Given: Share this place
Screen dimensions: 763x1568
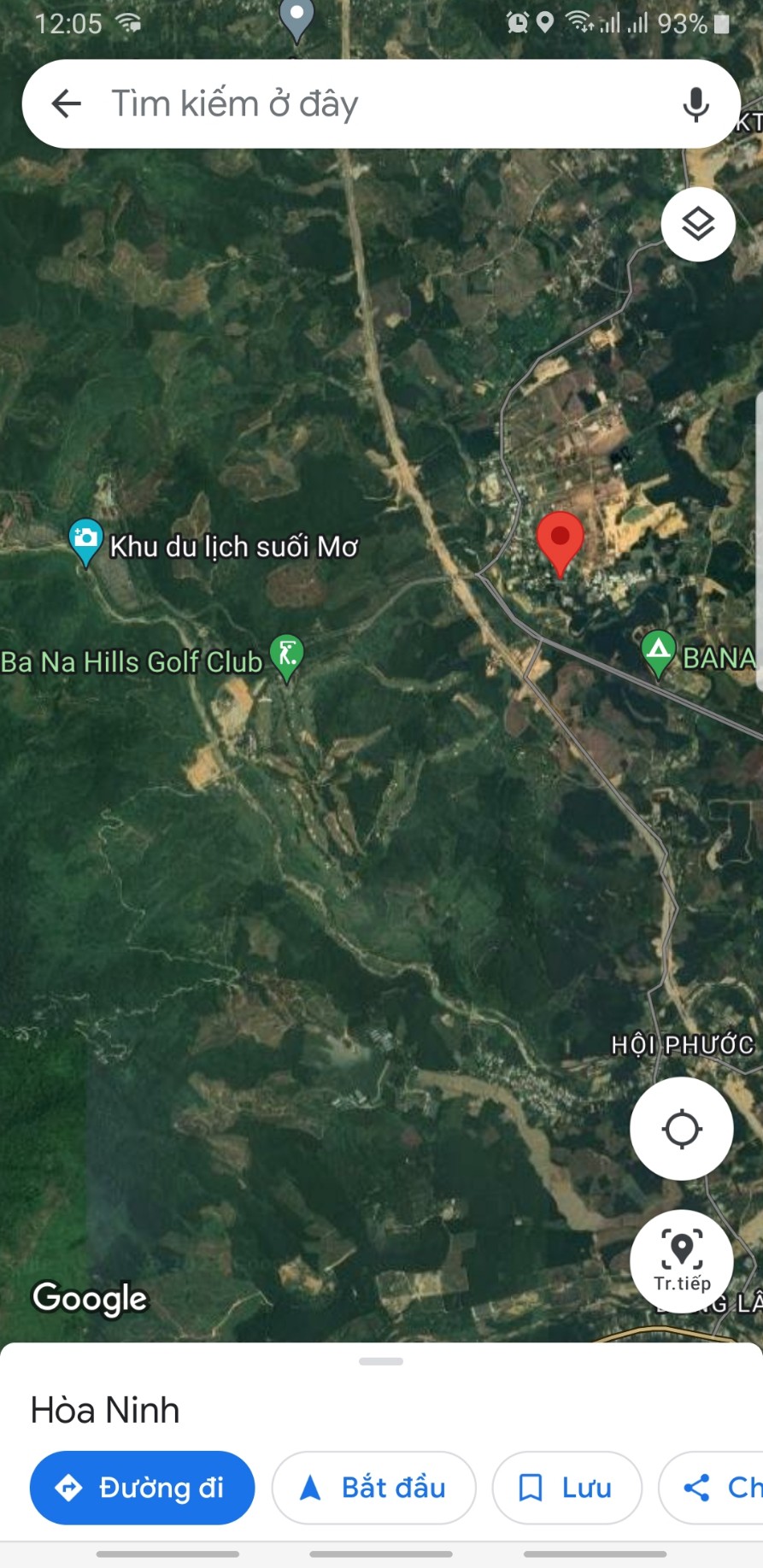Looking at the screenshot, I should [713, 1488].
